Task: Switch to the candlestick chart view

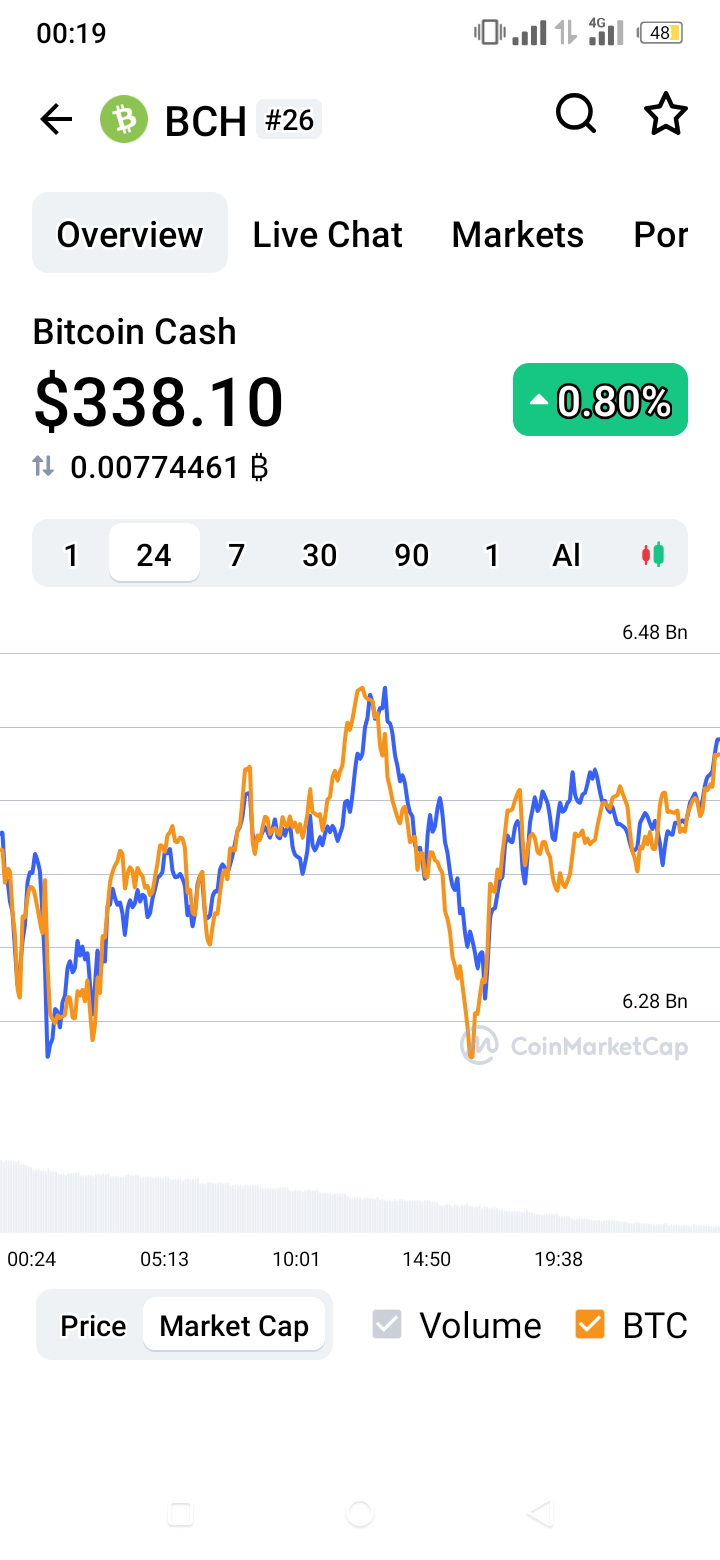Action: tap(653, 554)
